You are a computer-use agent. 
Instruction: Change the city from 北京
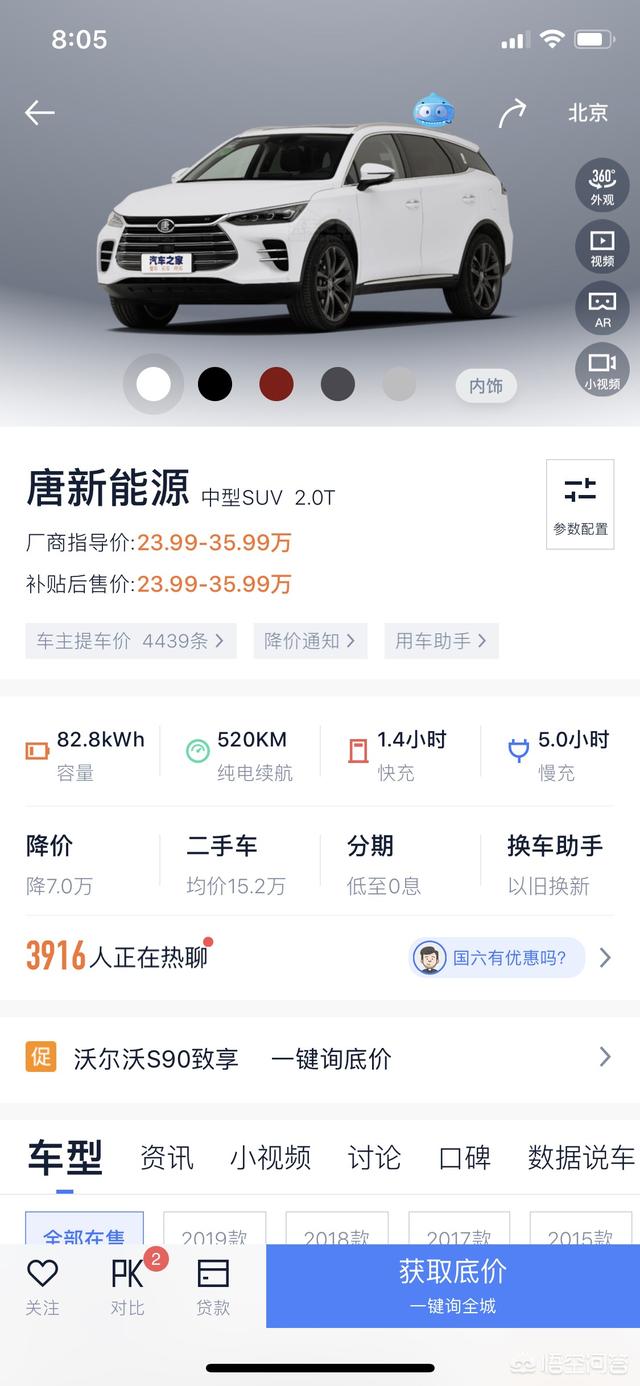[x=588, y=113]
